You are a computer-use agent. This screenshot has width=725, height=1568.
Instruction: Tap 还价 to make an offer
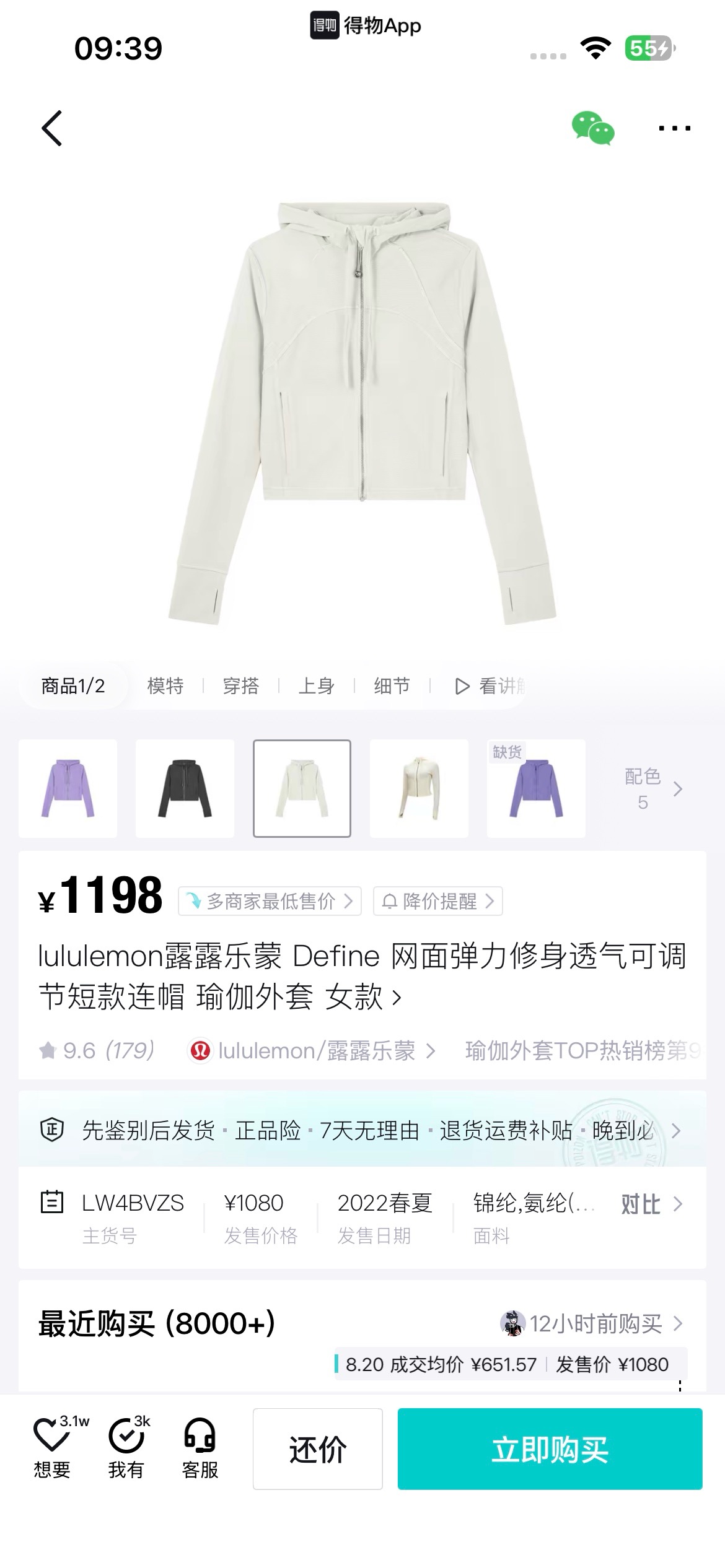pos(317,1449)
